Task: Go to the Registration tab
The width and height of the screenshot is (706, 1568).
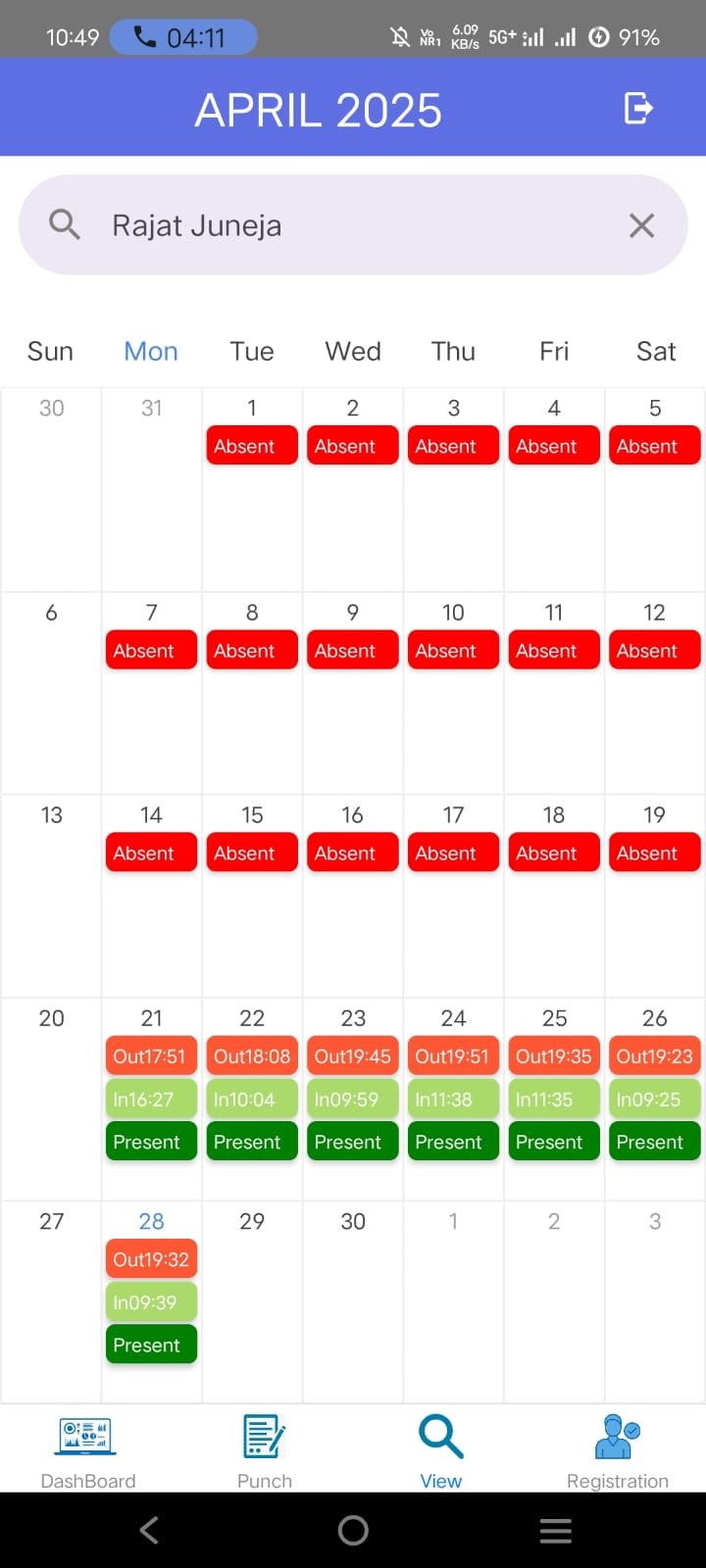Action: point(618,1452)
